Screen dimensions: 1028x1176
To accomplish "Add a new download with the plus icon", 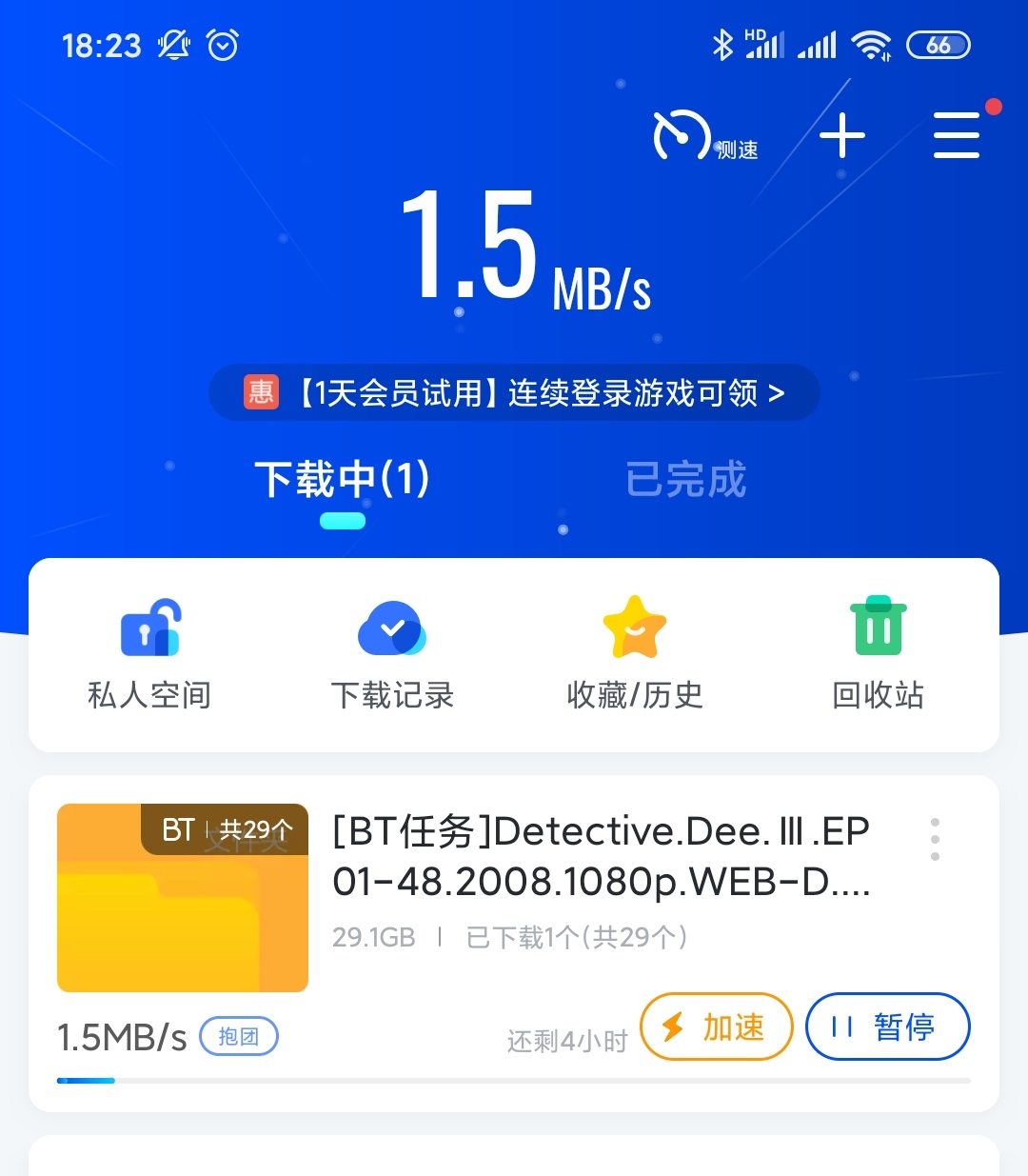I will (x=842, y=135).
